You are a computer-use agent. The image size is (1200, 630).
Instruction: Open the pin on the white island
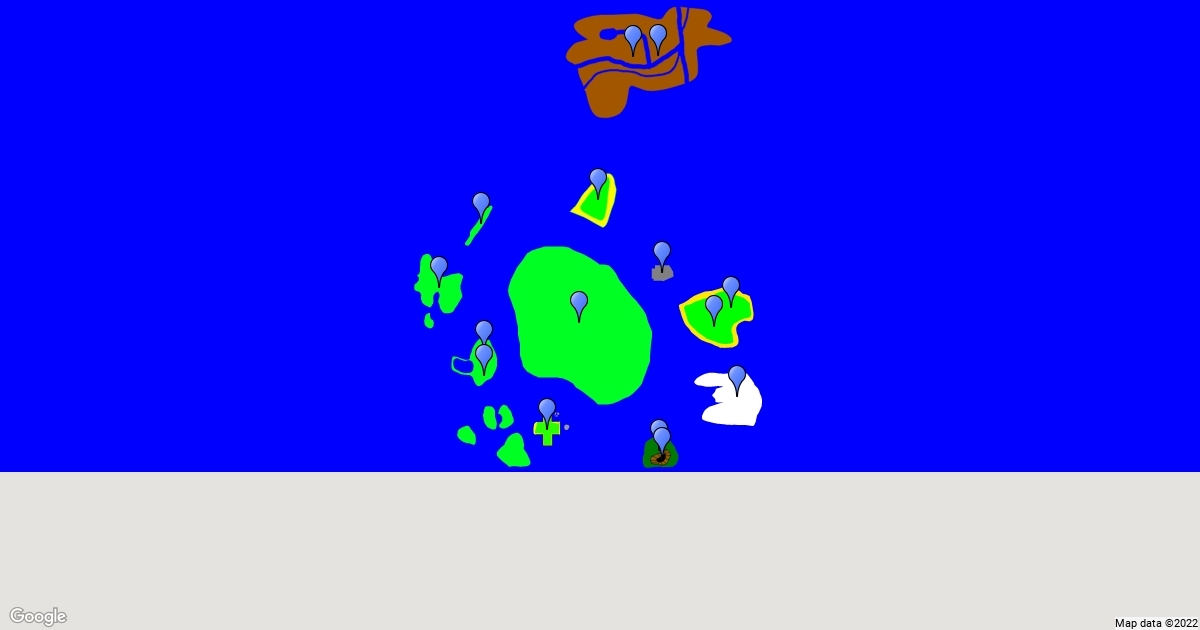737,378
